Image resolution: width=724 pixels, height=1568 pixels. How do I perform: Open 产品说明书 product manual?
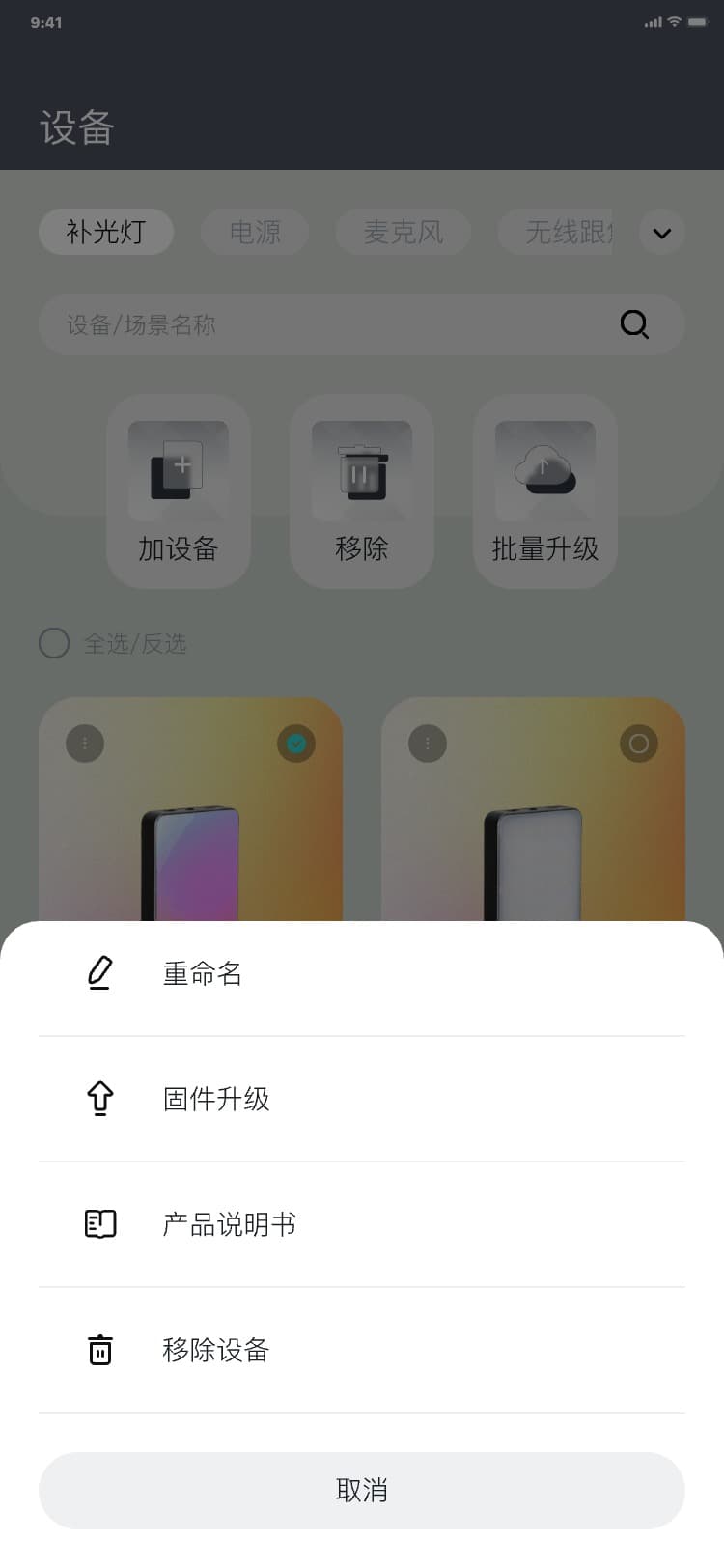pos(229,1224)
